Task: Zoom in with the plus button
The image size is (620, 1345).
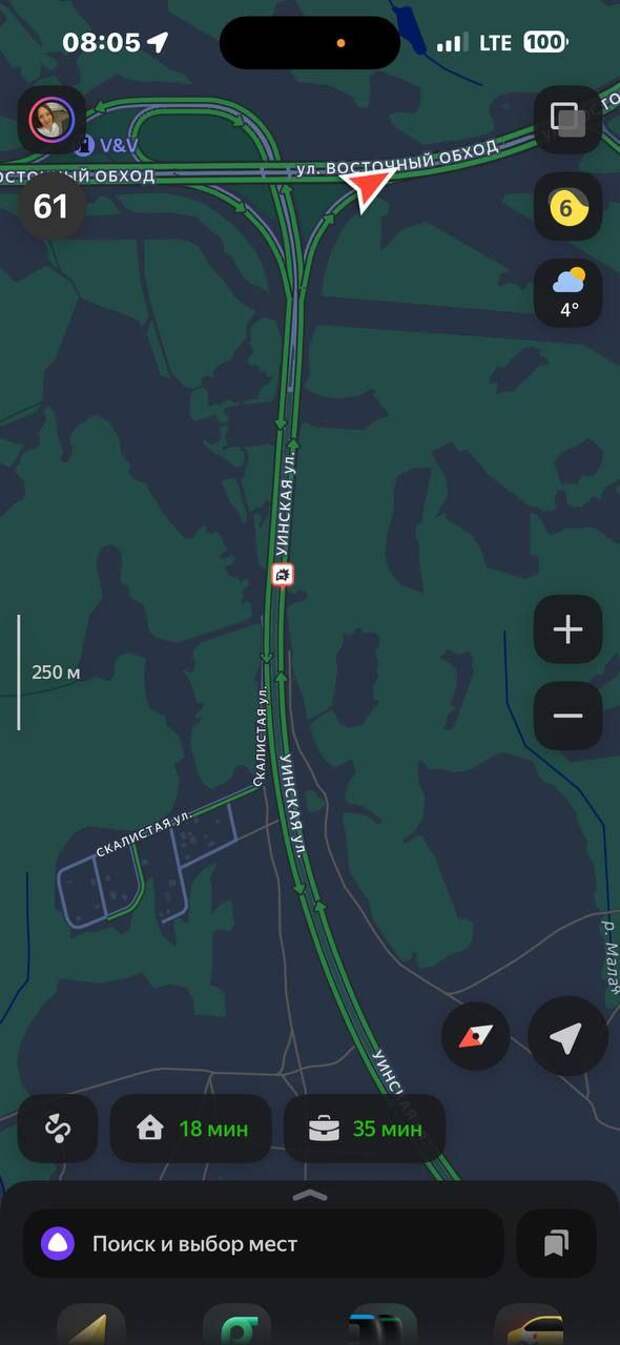Action: [568, 629]
